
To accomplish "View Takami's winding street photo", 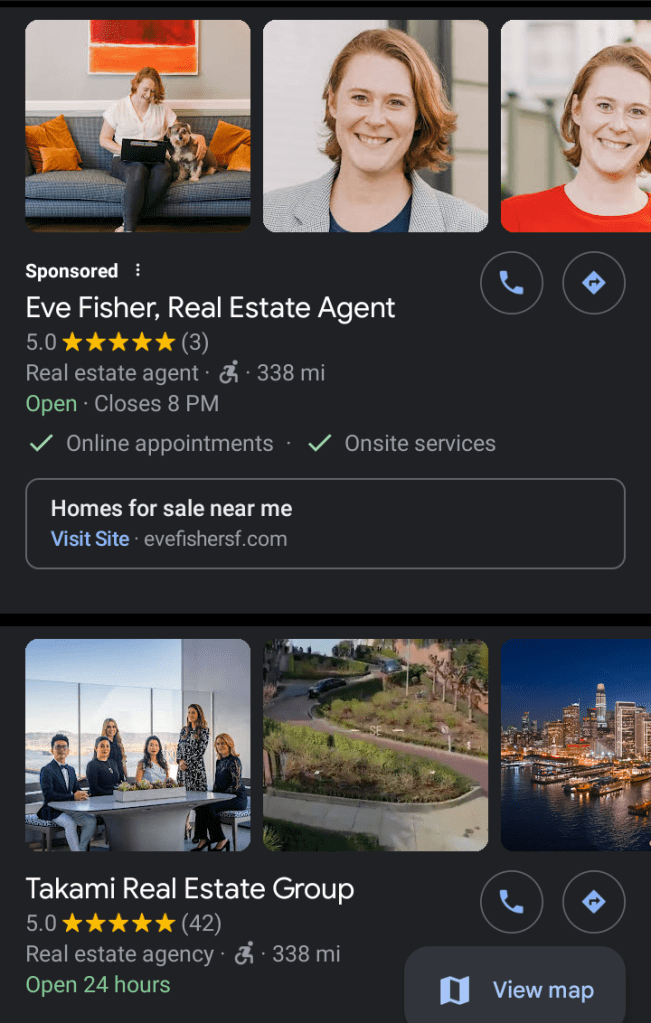I will pyautogui.click(x=375, y=745).
